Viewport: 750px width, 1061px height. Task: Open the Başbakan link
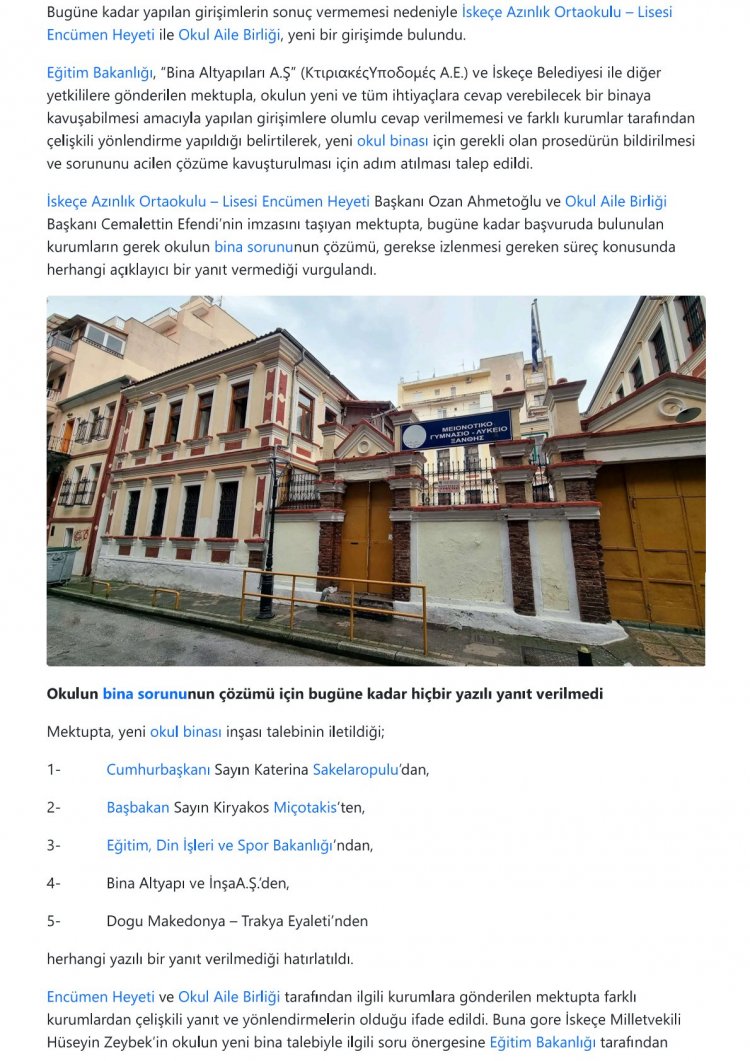pyautogui.click(x=138, y=808)
